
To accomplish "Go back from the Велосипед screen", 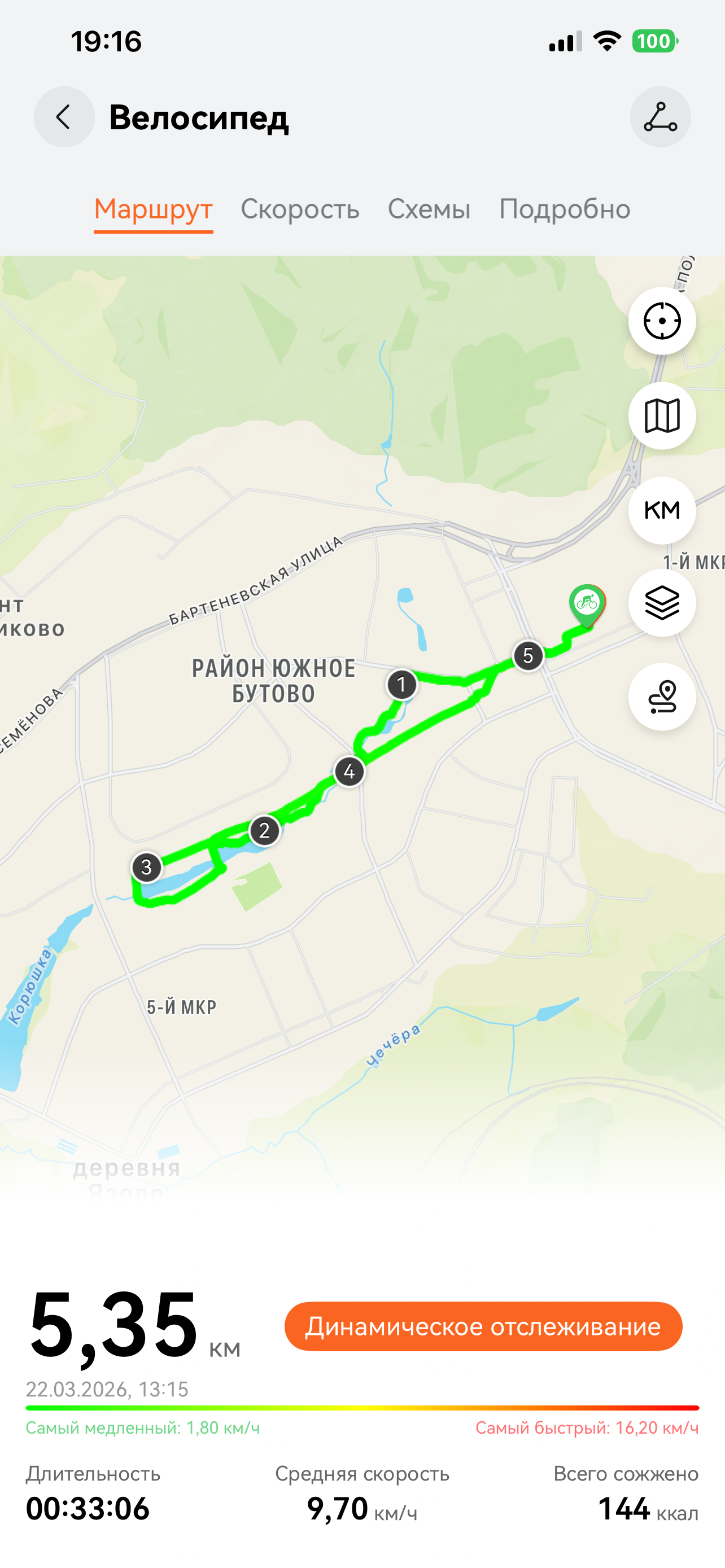I will (x=64, y=117).
